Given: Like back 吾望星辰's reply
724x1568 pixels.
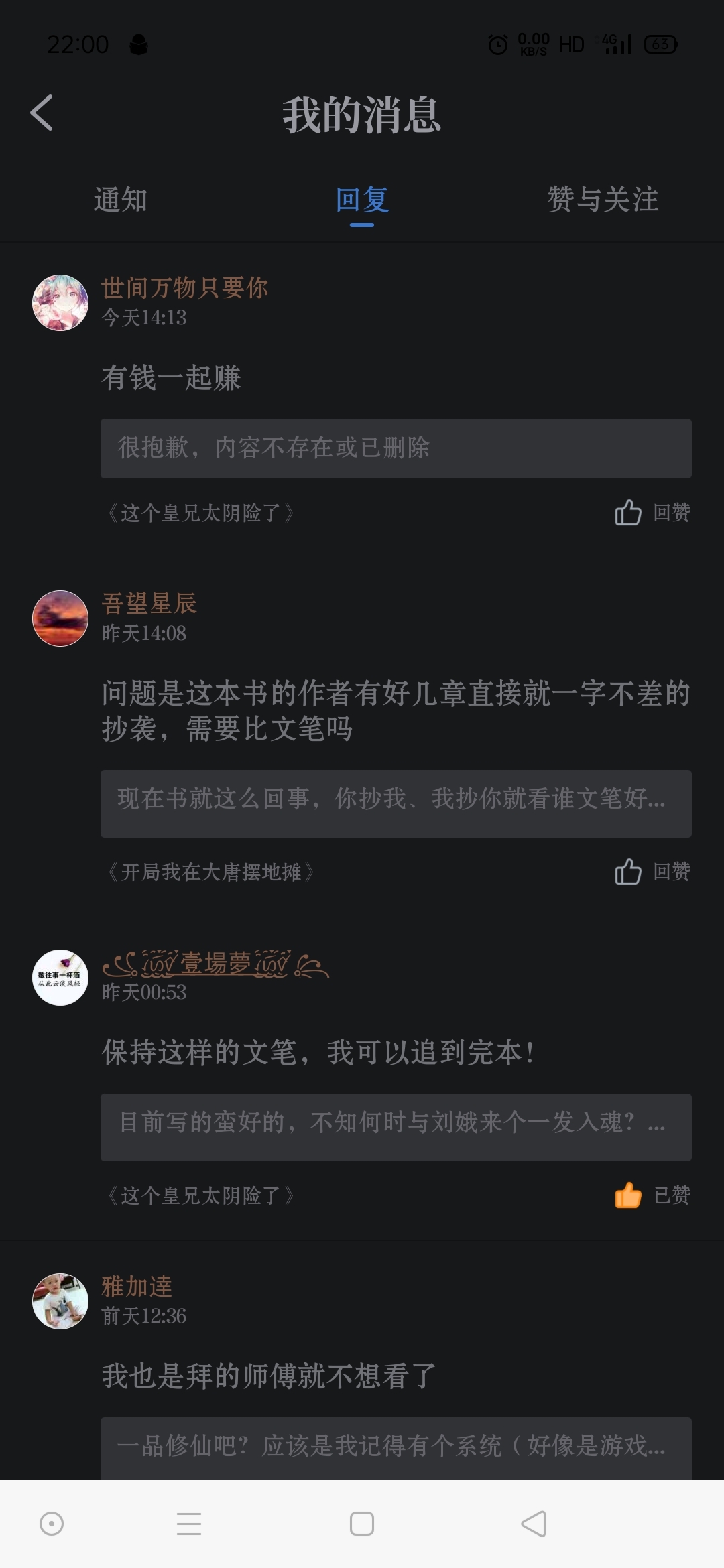Looking at the screenshot, I should [652, 872].
